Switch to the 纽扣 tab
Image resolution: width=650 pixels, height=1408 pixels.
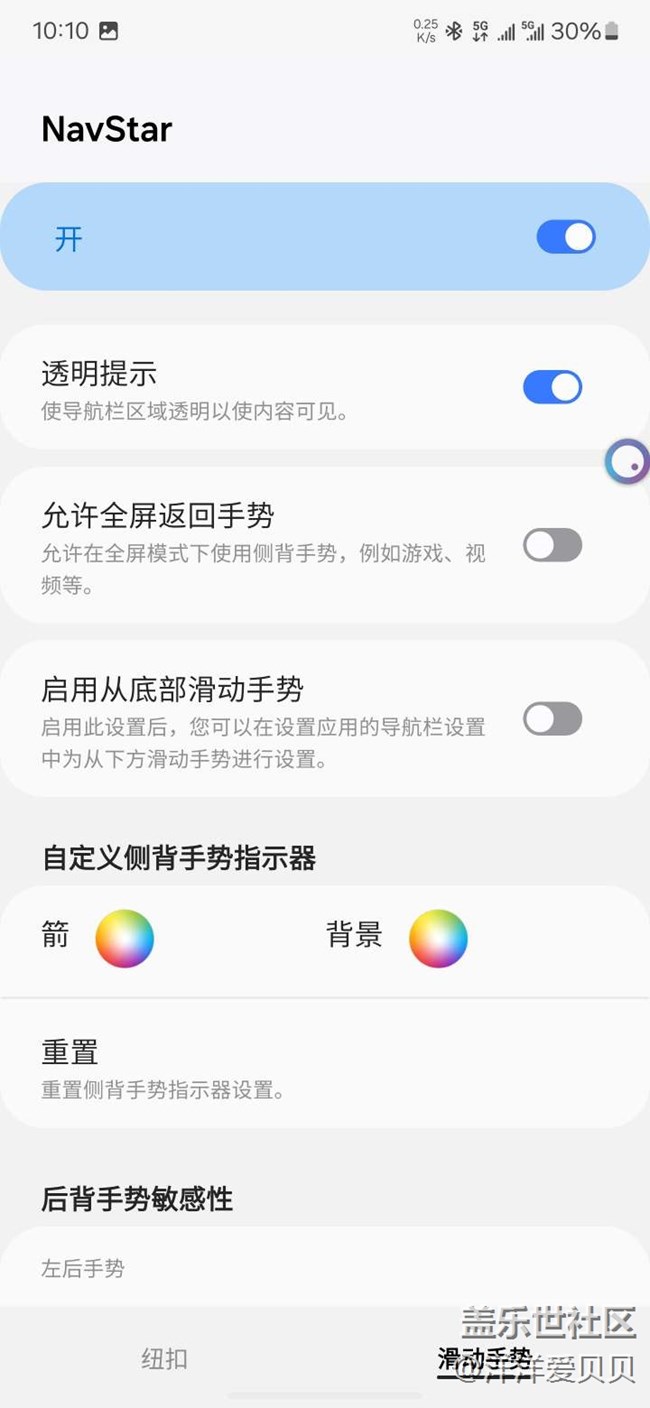click(164, 1359)
